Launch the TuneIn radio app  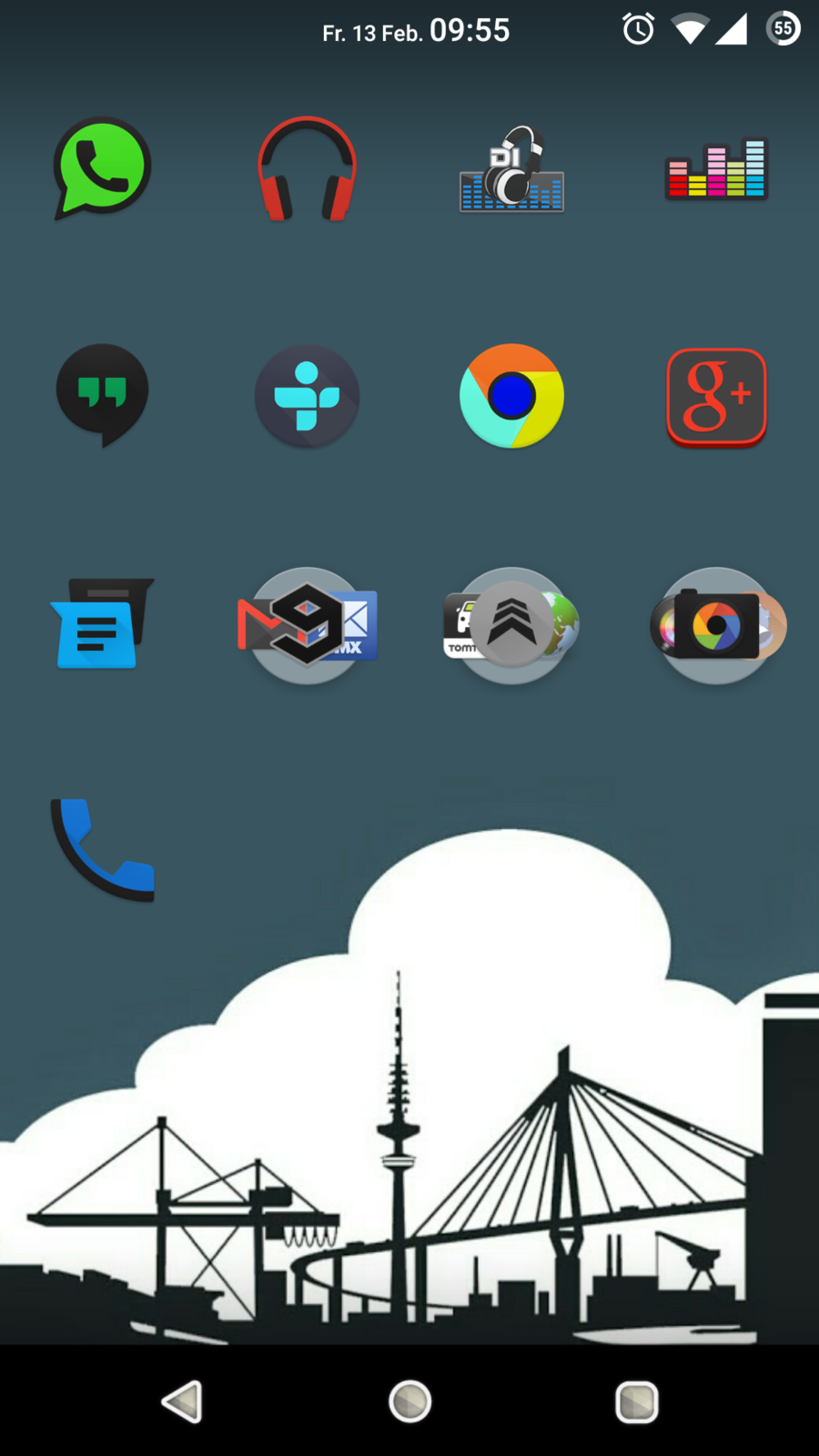307,397
